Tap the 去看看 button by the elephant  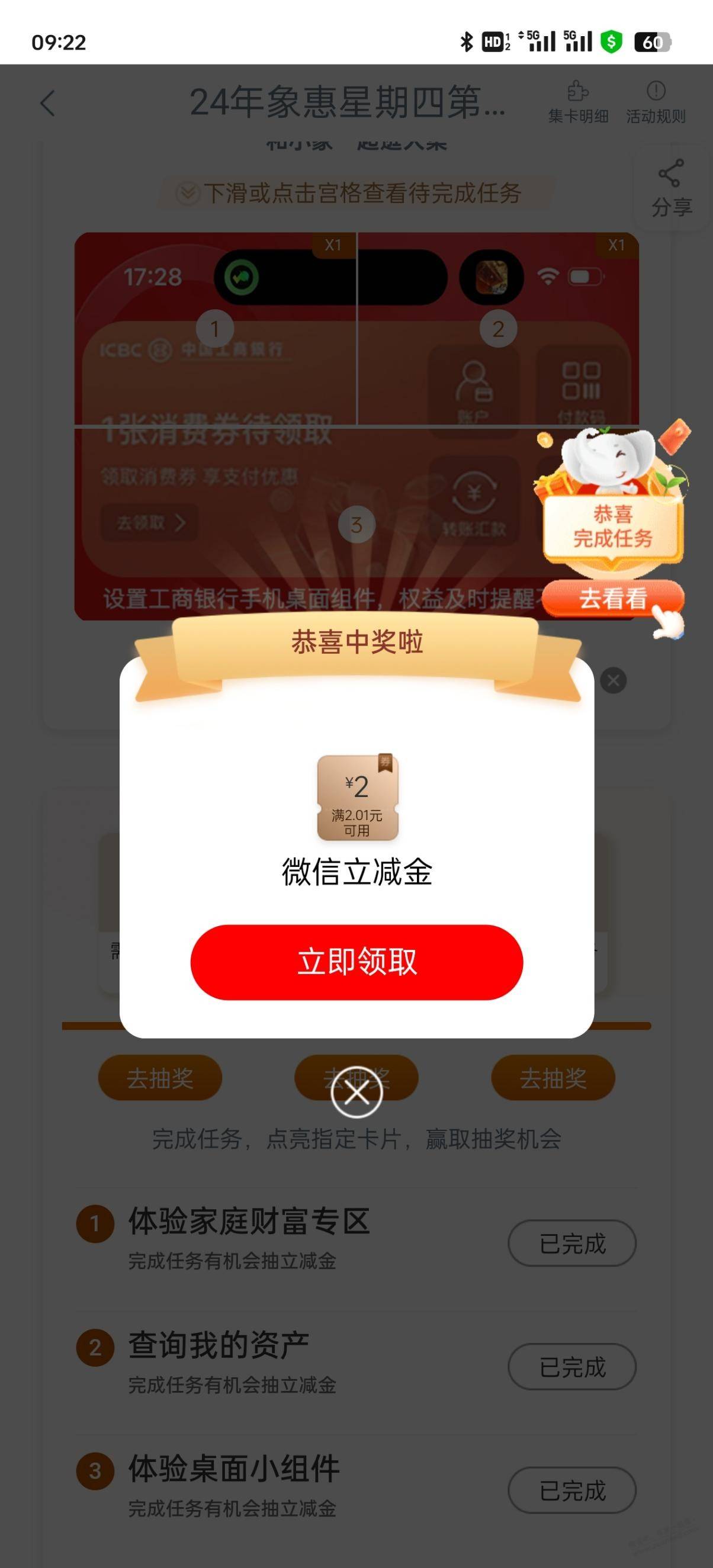612,598
